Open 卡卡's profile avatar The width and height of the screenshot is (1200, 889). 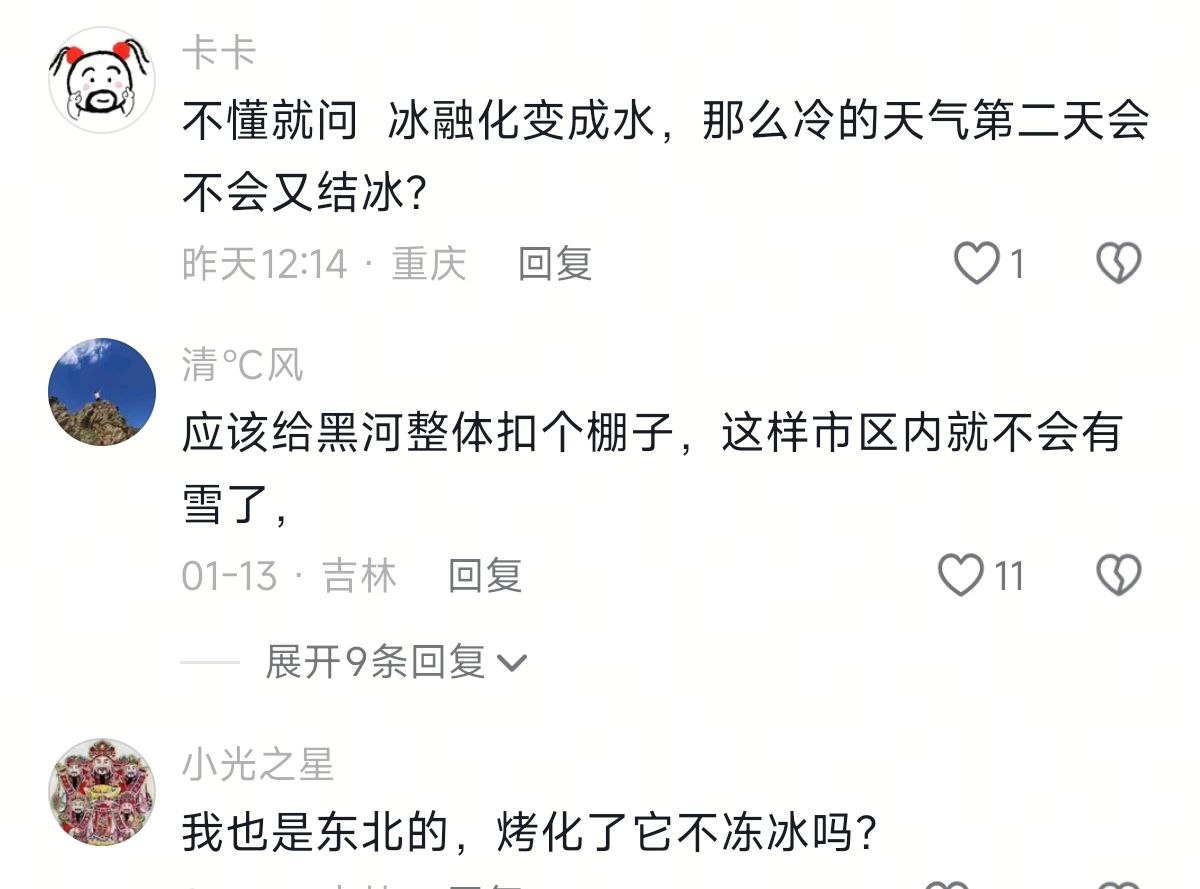coord(102,80)
